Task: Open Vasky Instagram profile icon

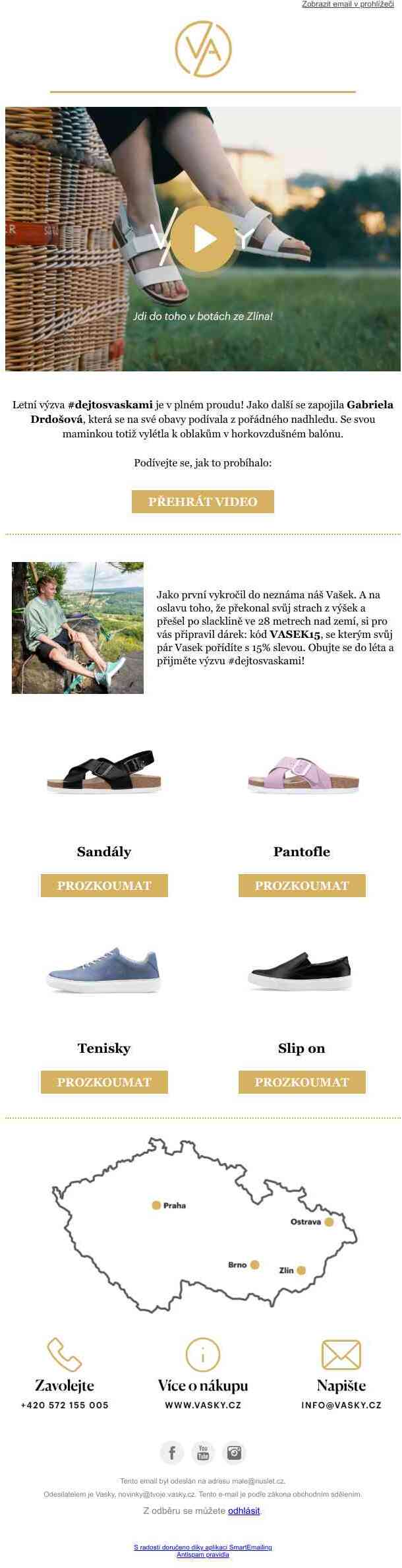Action: (x=234, y=1452)
